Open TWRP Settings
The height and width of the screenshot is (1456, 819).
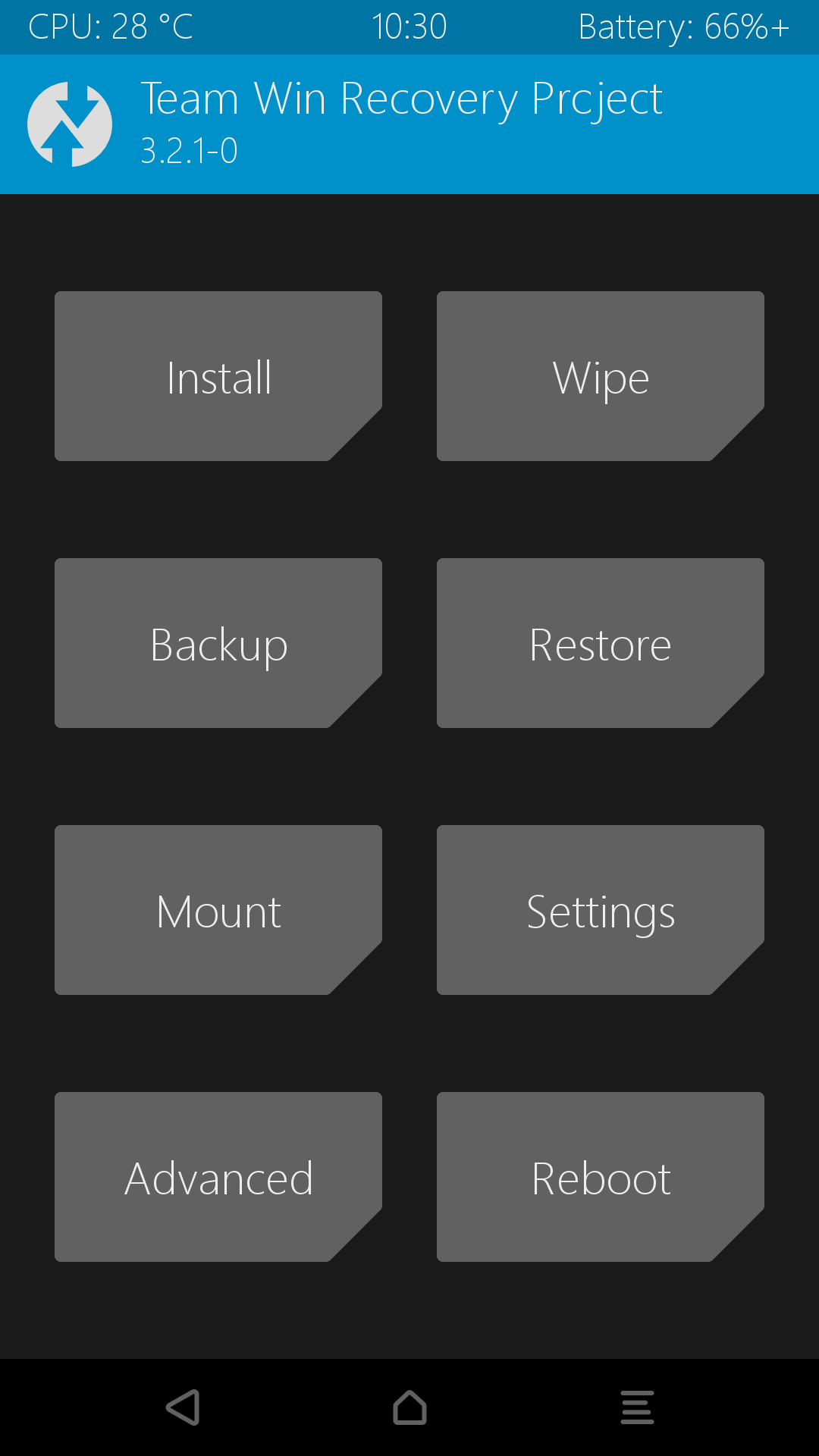coord(601,910)
